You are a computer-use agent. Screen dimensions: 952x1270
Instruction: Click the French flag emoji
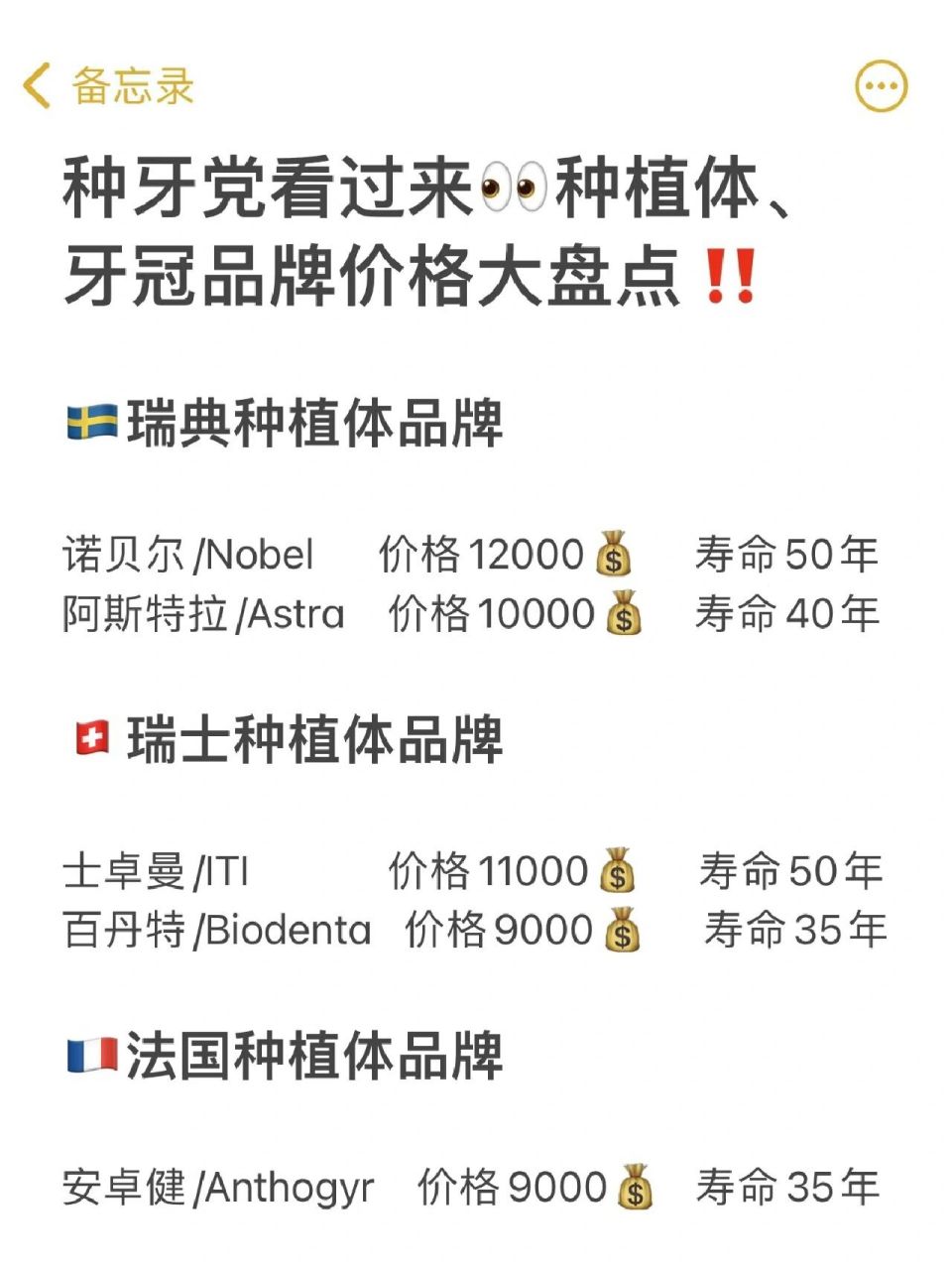click(x=91, y=1055)
